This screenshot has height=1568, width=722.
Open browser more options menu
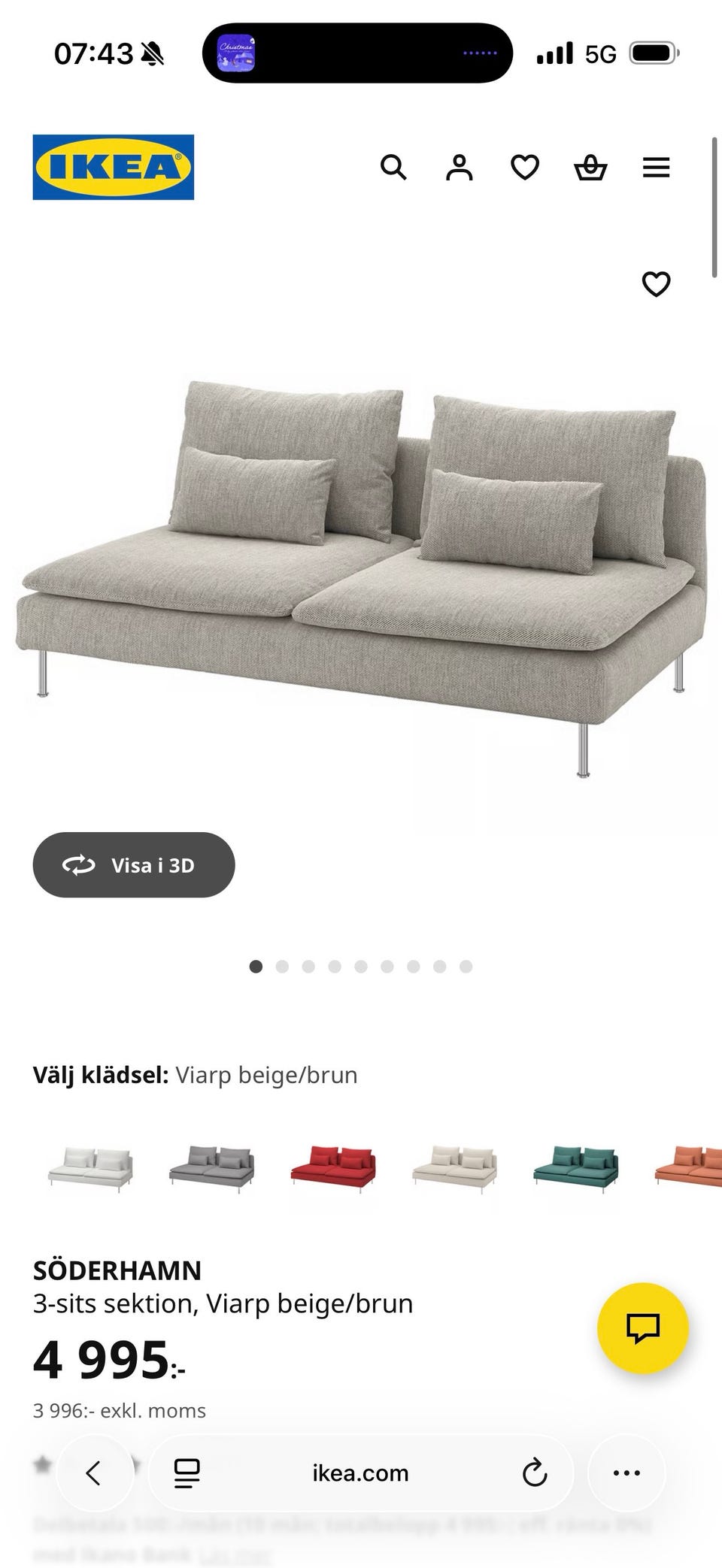(x=626, y=1473)
